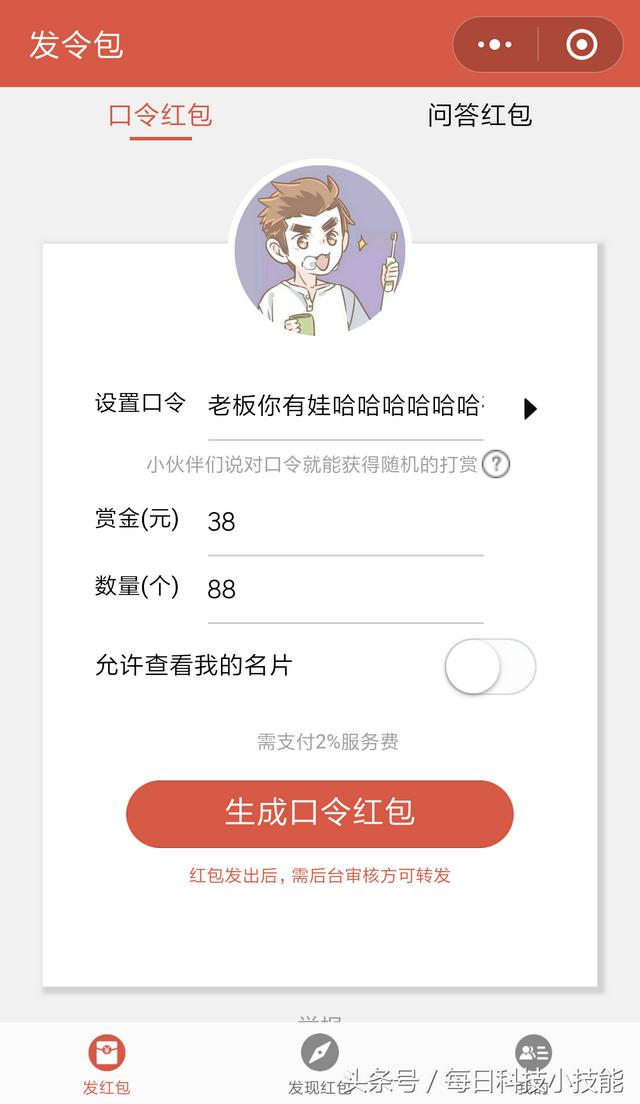Screen dimensions: 640x1104
Task: Switch to the 问答红包 tab
Action: pyautogui.click(x=479, y=115)
